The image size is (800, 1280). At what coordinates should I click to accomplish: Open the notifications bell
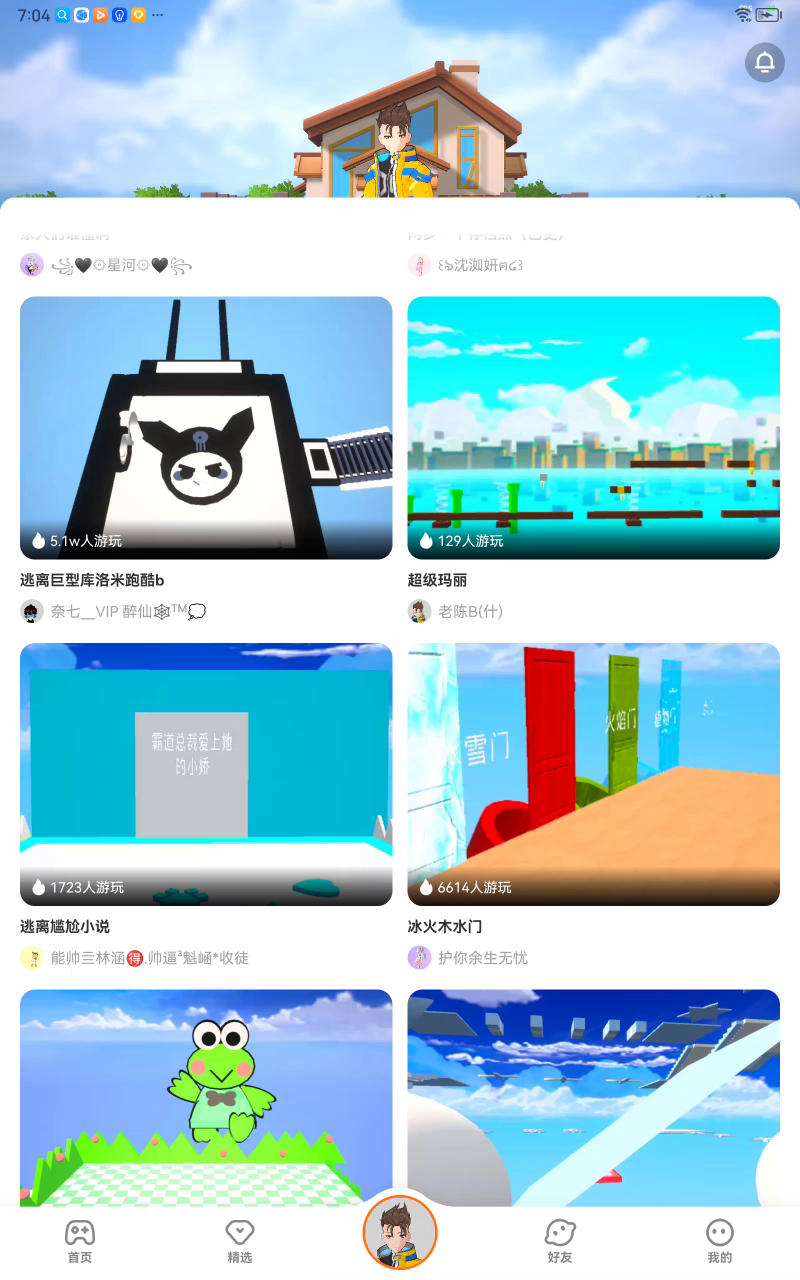pos(765,63)
